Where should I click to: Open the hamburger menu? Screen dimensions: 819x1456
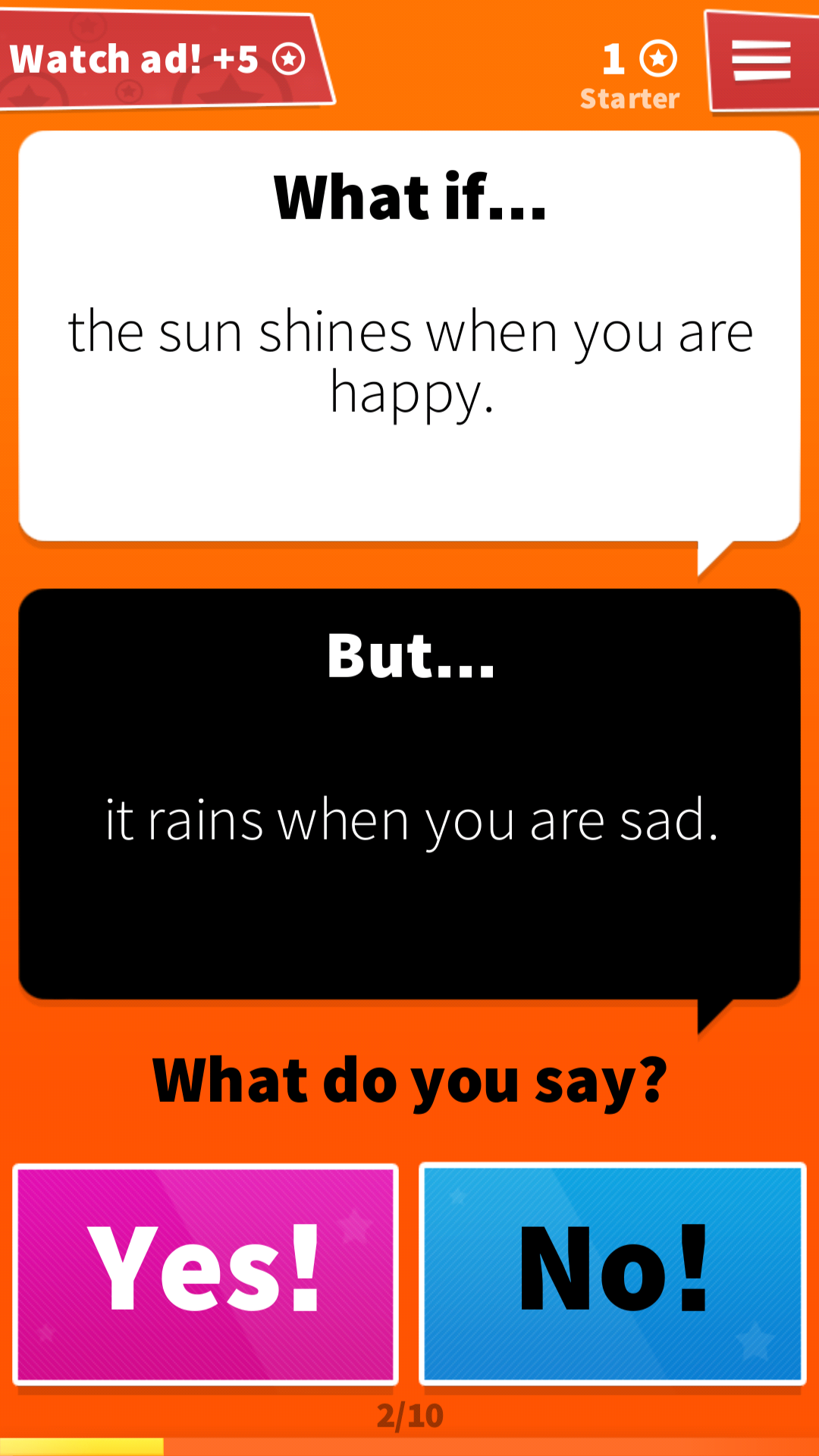click(x=761, y=61)
